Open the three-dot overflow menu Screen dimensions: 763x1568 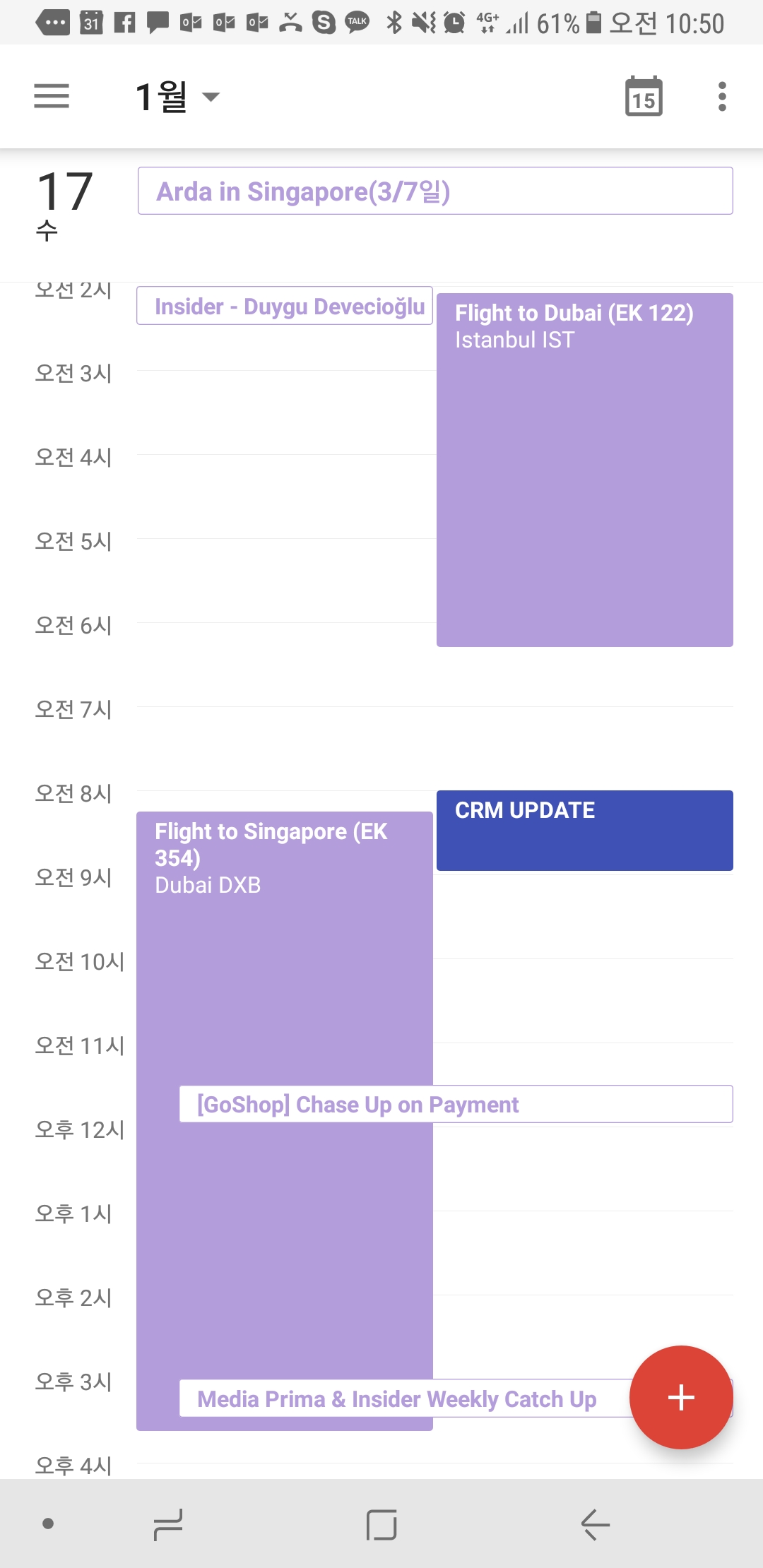pyautogui.click(x=721, y=96)
